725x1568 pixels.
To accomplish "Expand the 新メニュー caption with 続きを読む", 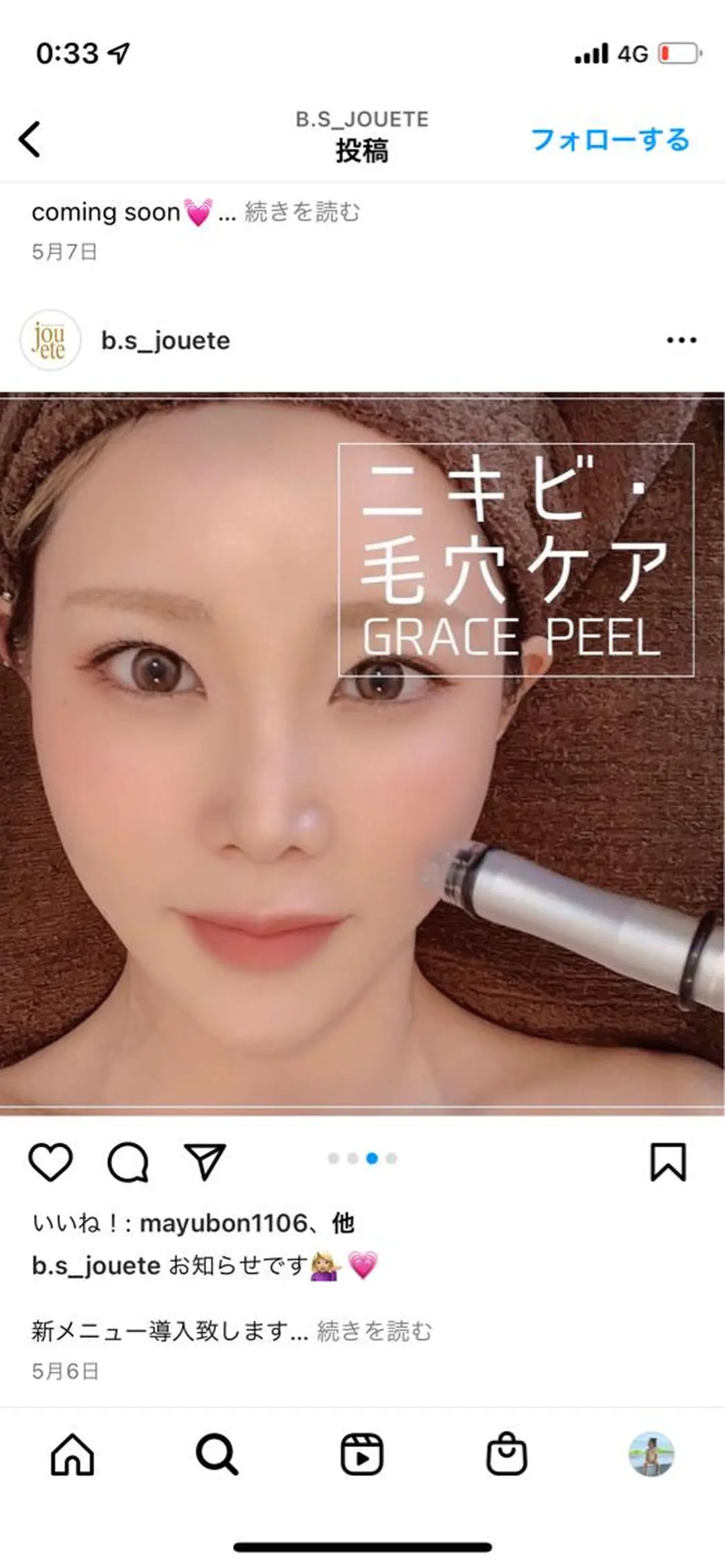I will (x=374, y=1330).
